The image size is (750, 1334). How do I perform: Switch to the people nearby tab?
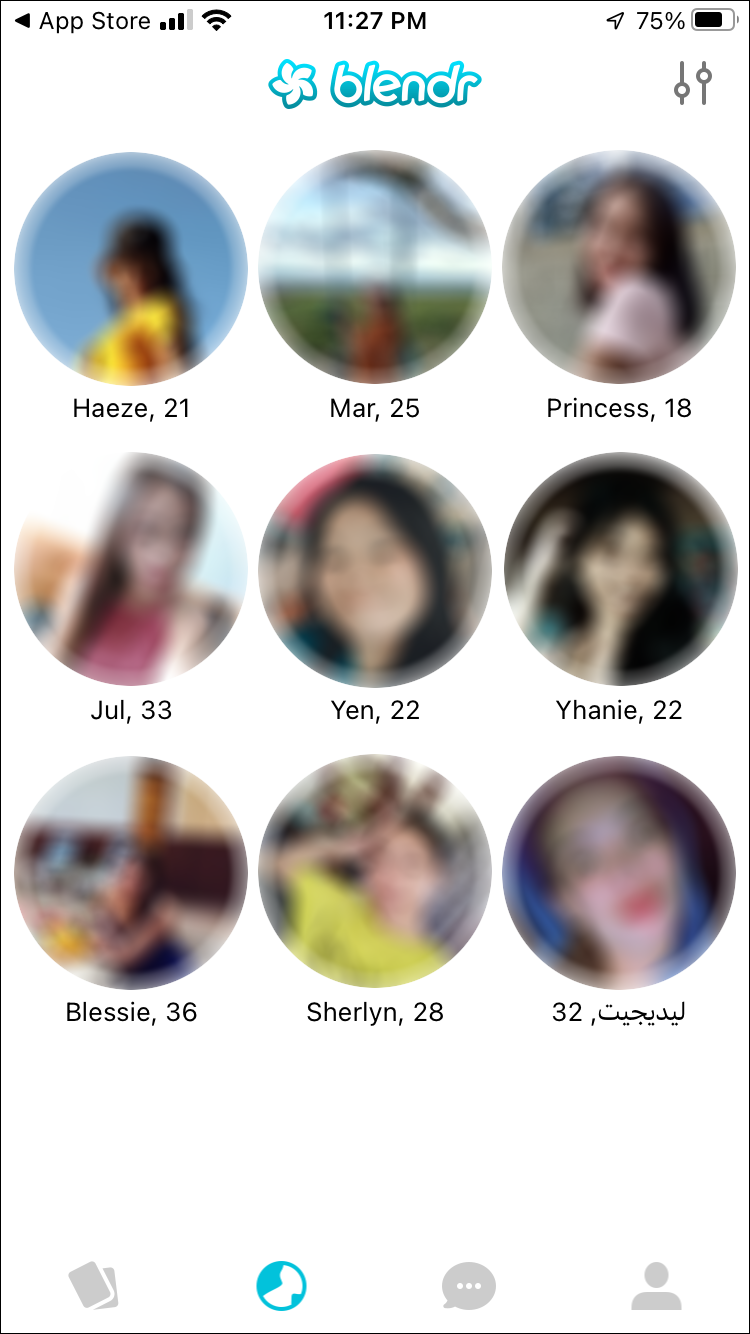281,1285
